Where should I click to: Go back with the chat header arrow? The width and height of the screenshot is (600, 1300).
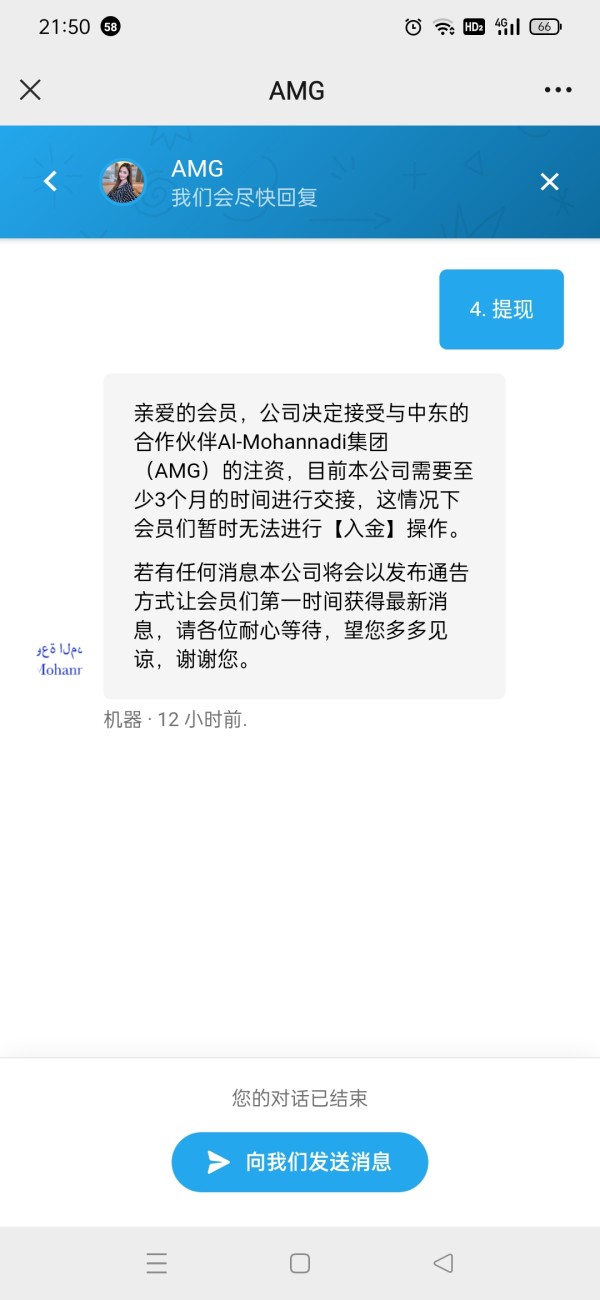(x=50, y=181)
